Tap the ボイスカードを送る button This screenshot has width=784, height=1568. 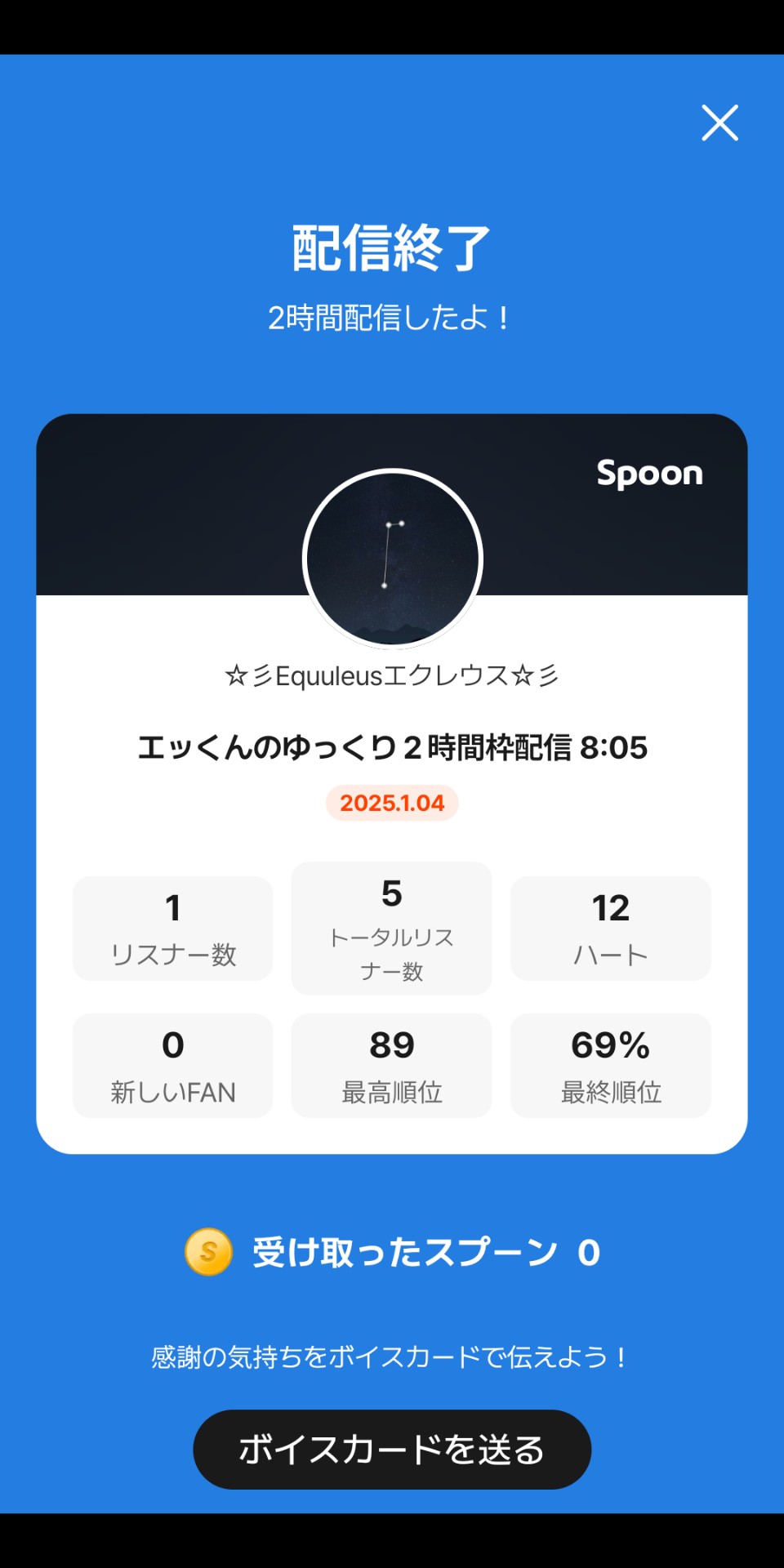[x=392, y=1450]
